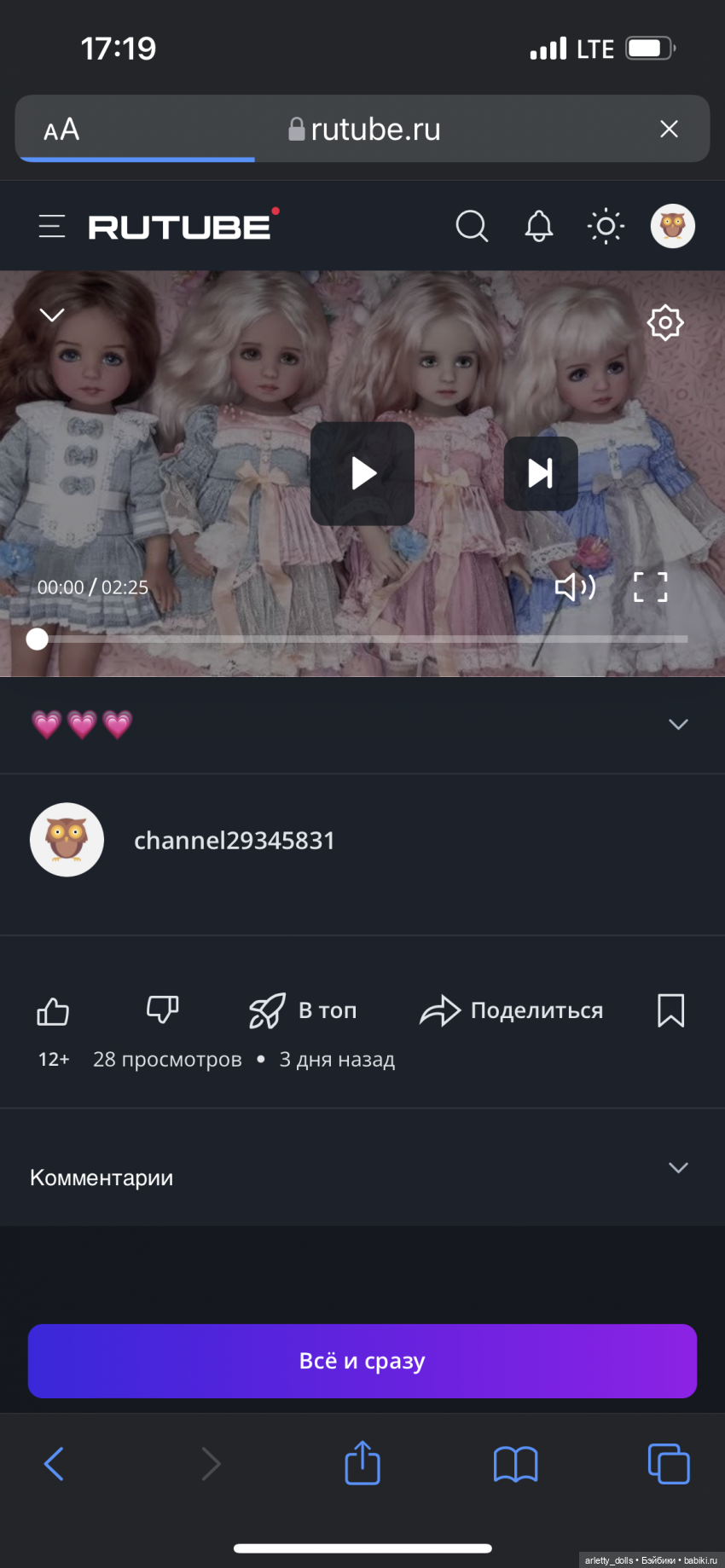Share the video via Поделиться
The image size is (725, 1568).
point(512,1011)
